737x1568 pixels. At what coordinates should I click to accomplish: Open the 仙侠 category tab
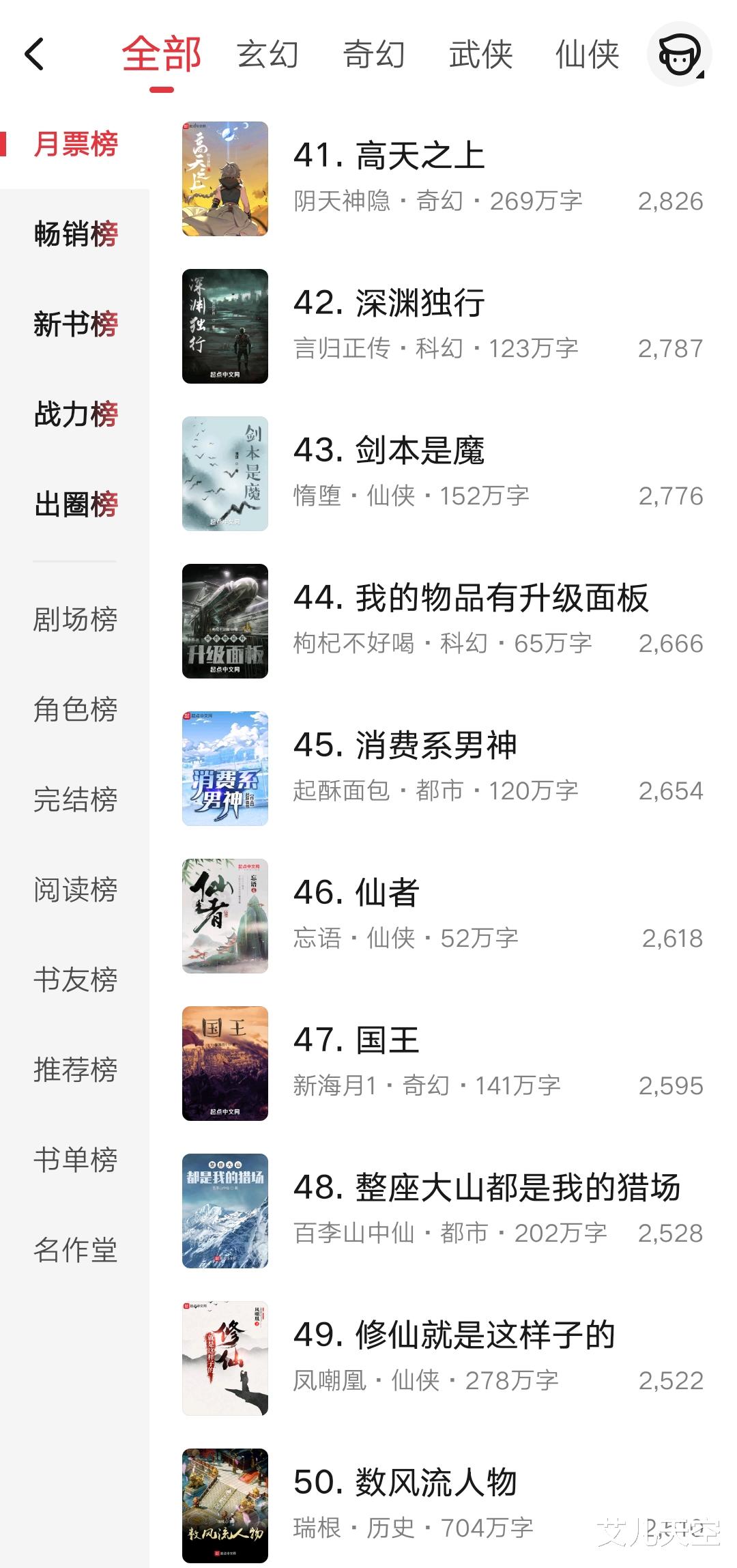pos(587,55)
